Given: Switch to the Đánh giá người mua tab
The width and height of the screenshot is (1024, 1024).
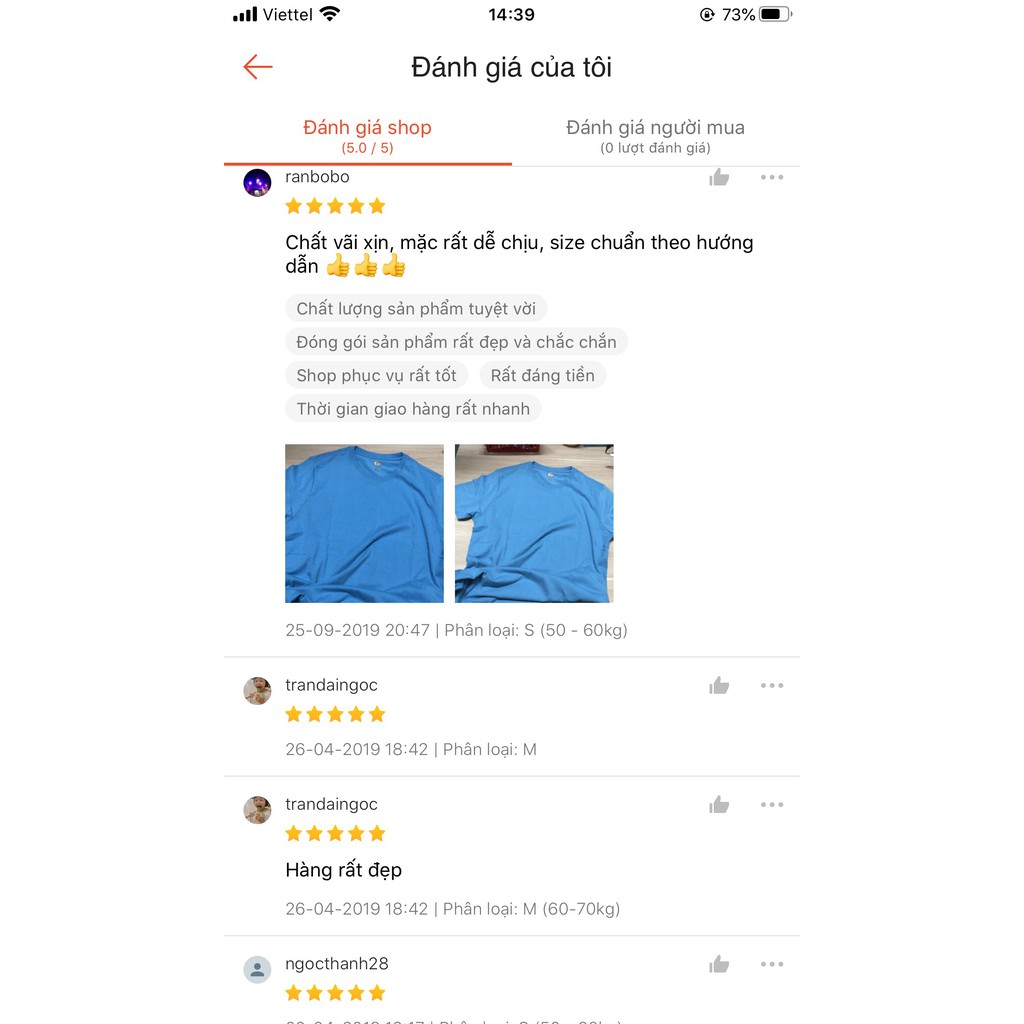Looking at the screenshot, I should click(655, 136).
